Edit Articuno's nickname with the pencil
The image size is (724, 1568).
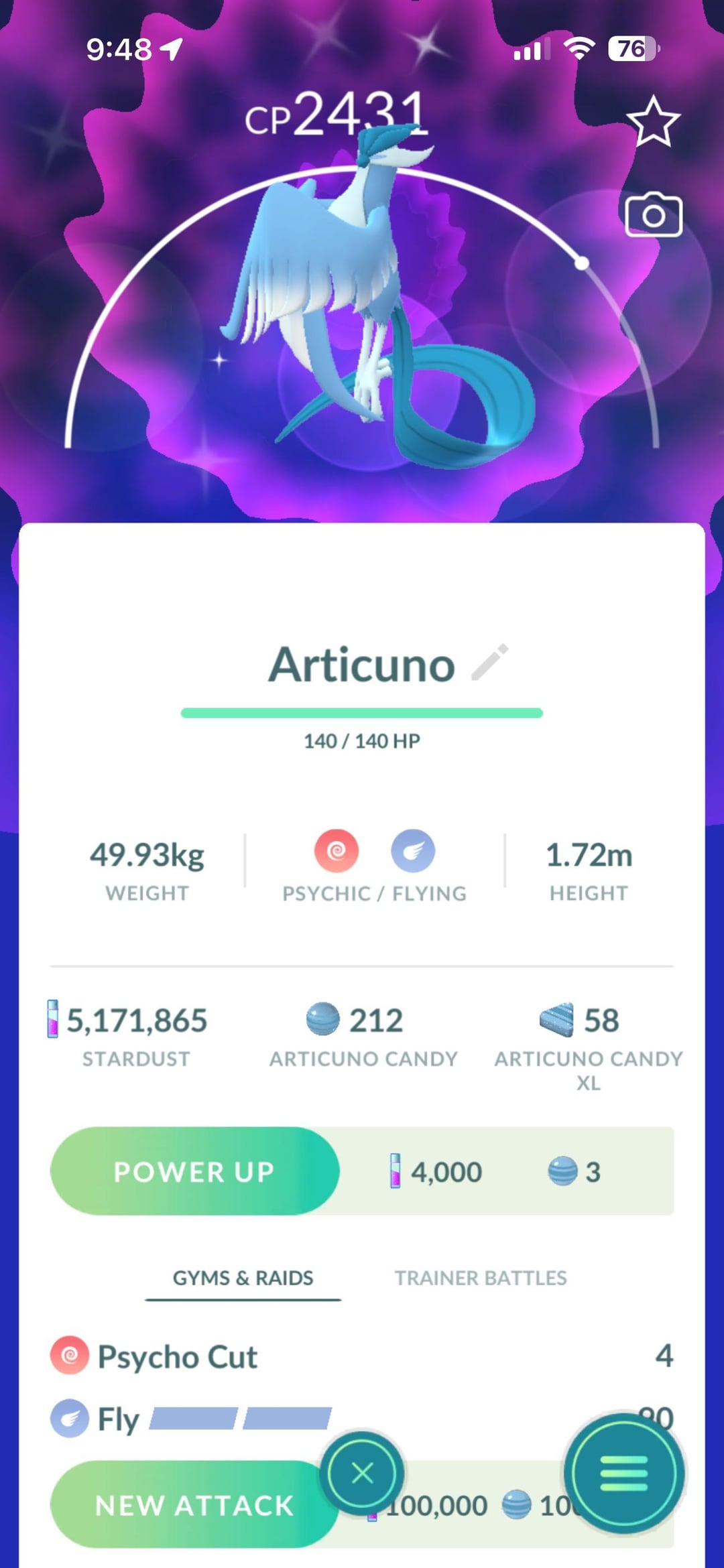490,663
